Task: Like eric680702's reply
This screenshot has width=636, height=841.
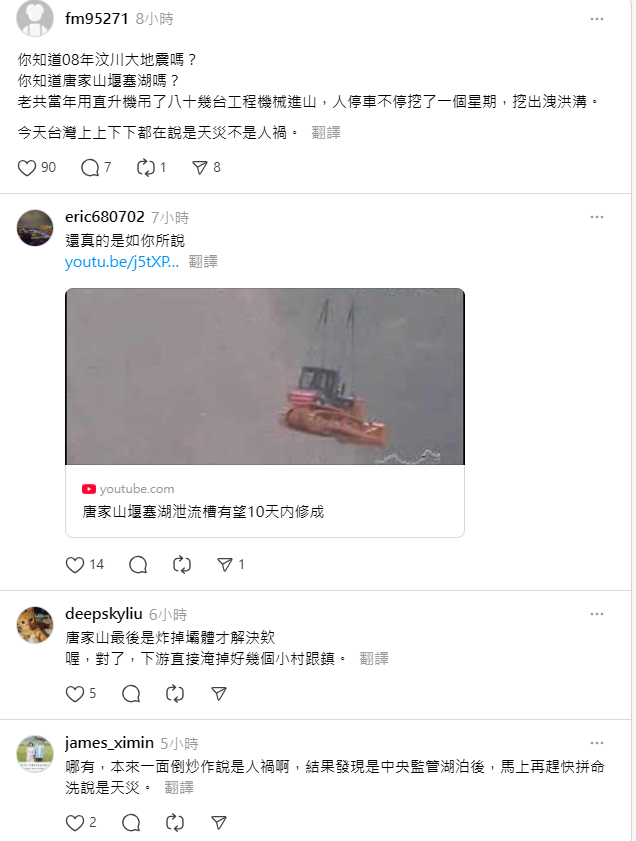Action: [x=75, y=564]
